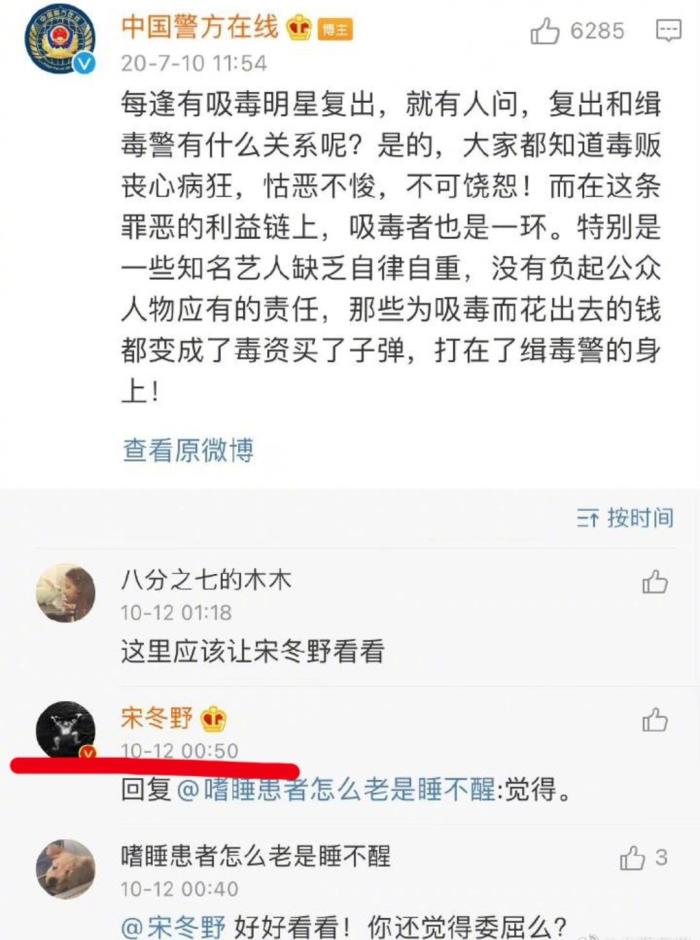Like the 中国警方在线 comment with 6285 likes
Viewport: 700px width, 940px height.
coord(546,32)
